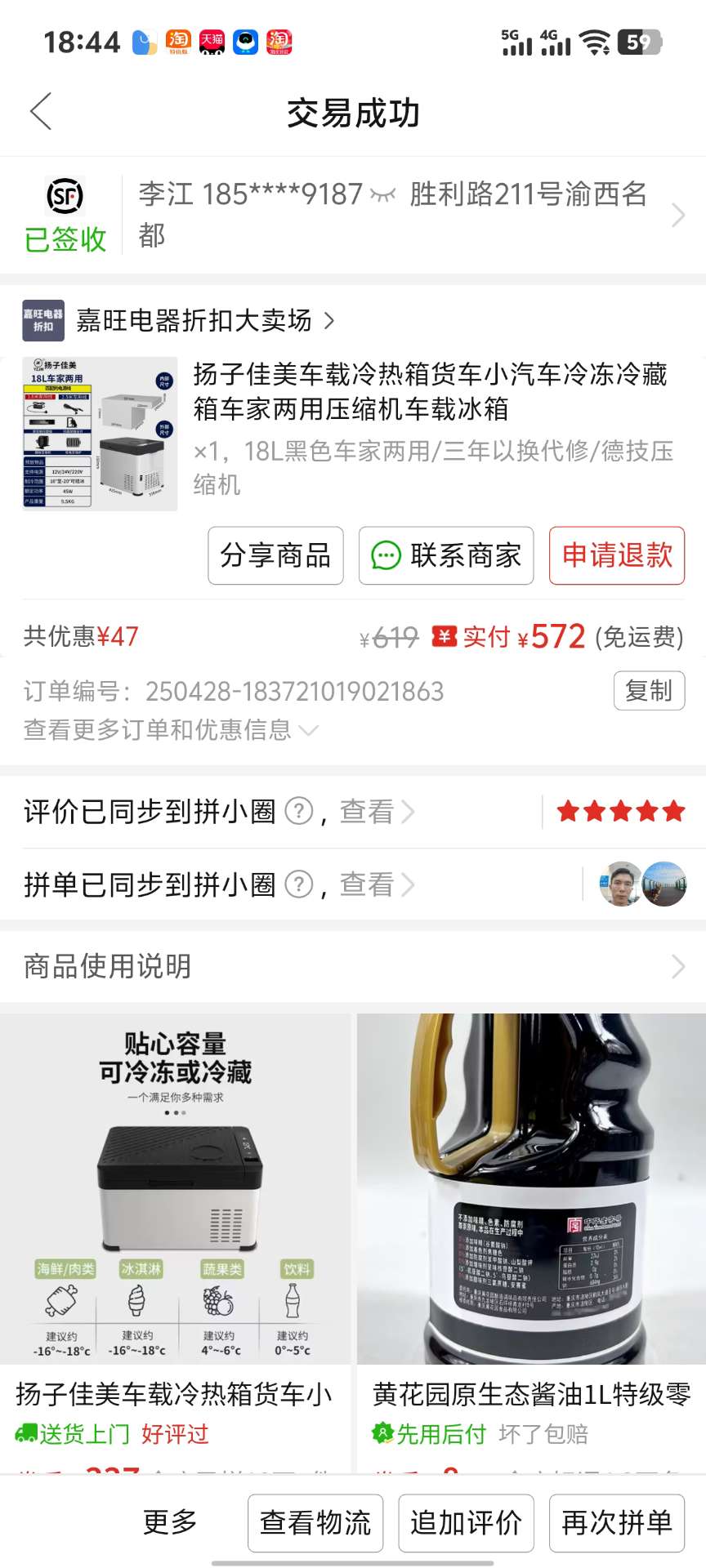Reveal the hidden phone number with eye icon
Image resolution: width=706 pixels, height=1568 pixels.
(382, 195)
